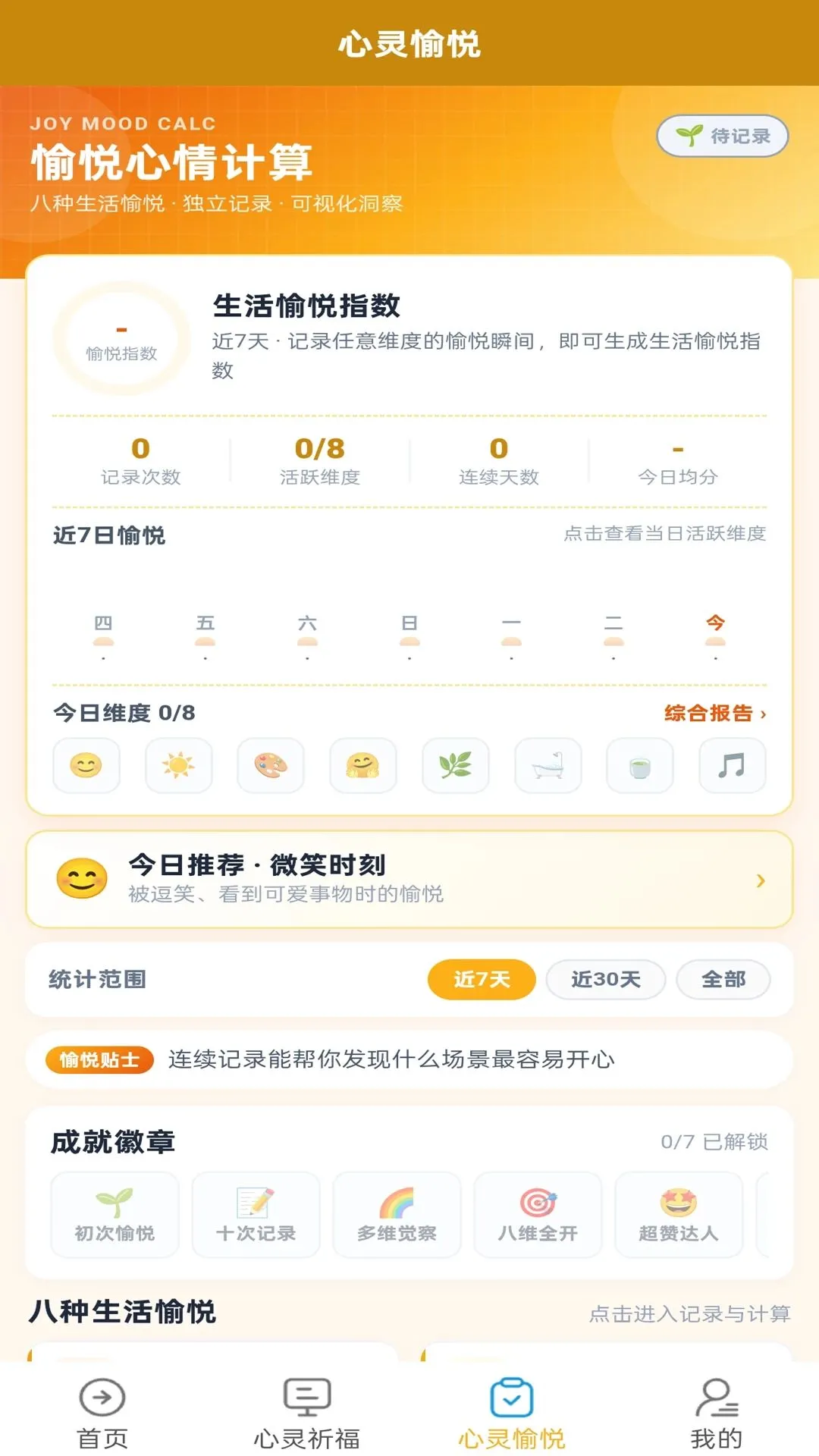Open the 综合报告 link
Screen dimensions: 819x1456
point(715,714)
